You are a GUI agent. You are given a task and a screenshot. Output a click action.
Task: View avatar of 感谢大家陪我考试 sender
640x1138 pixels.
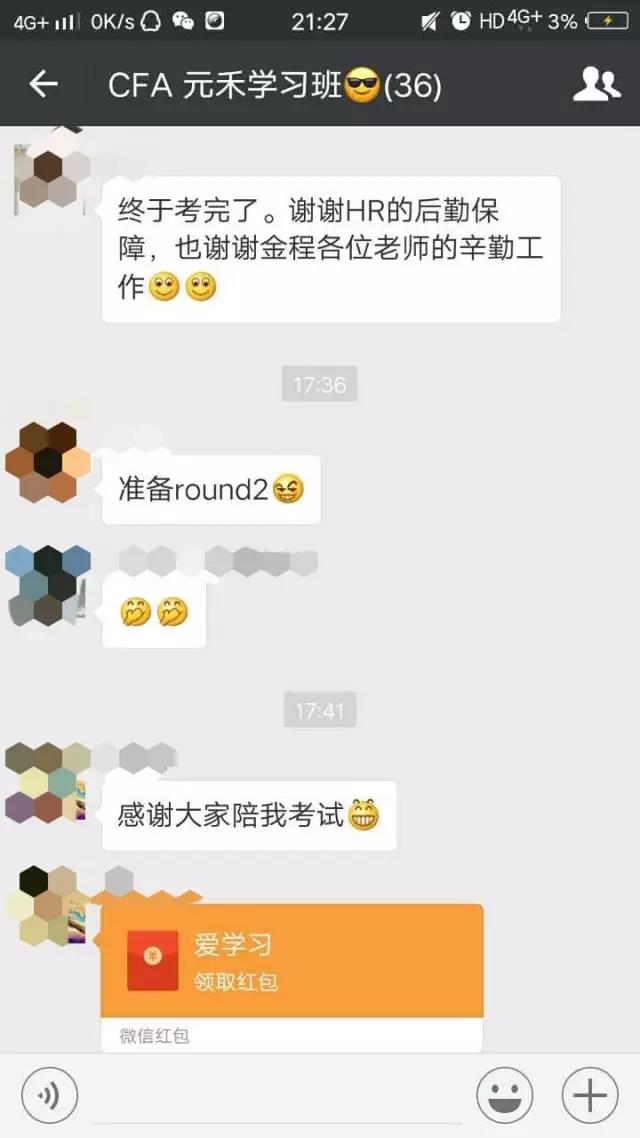tap(48, 783)
